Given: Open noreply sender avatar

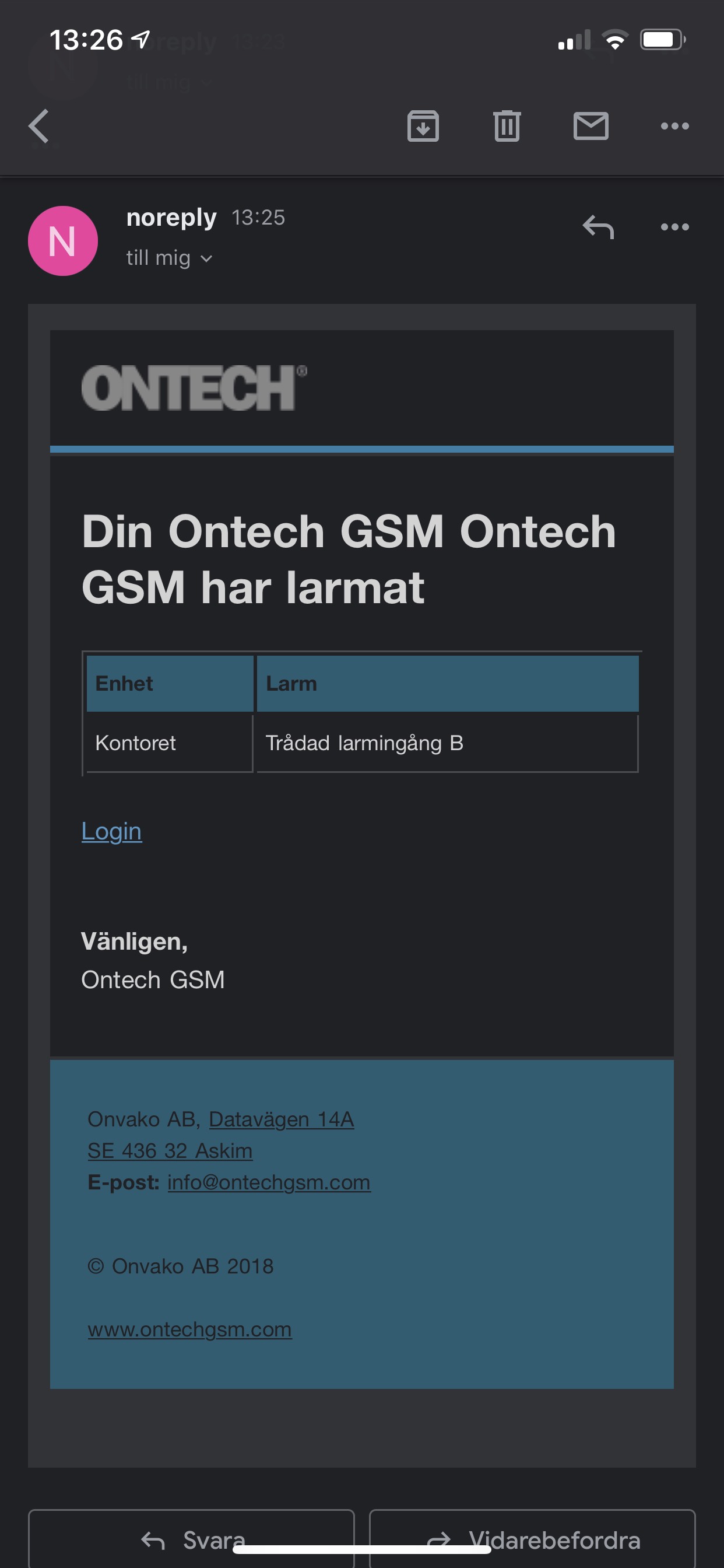Looking at the screenshot, I should (x=63, y=241).
